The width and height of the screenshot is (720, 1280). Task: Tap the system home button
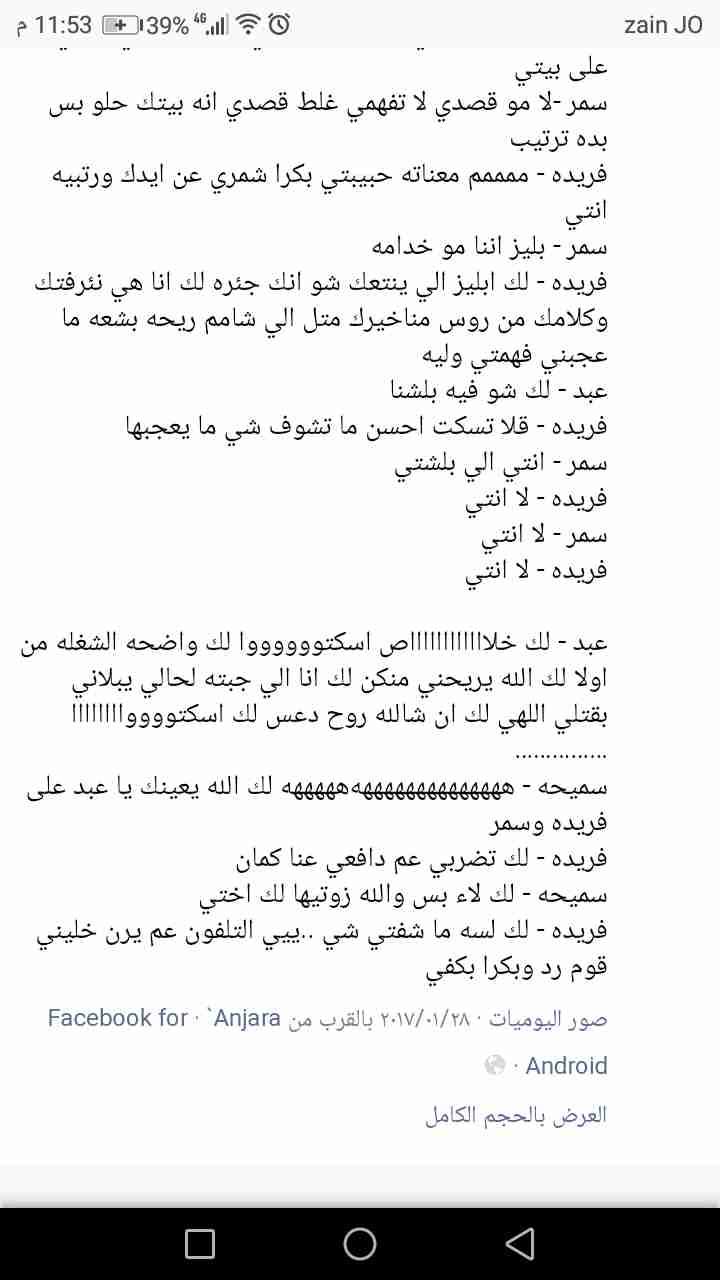[360, 1243]
